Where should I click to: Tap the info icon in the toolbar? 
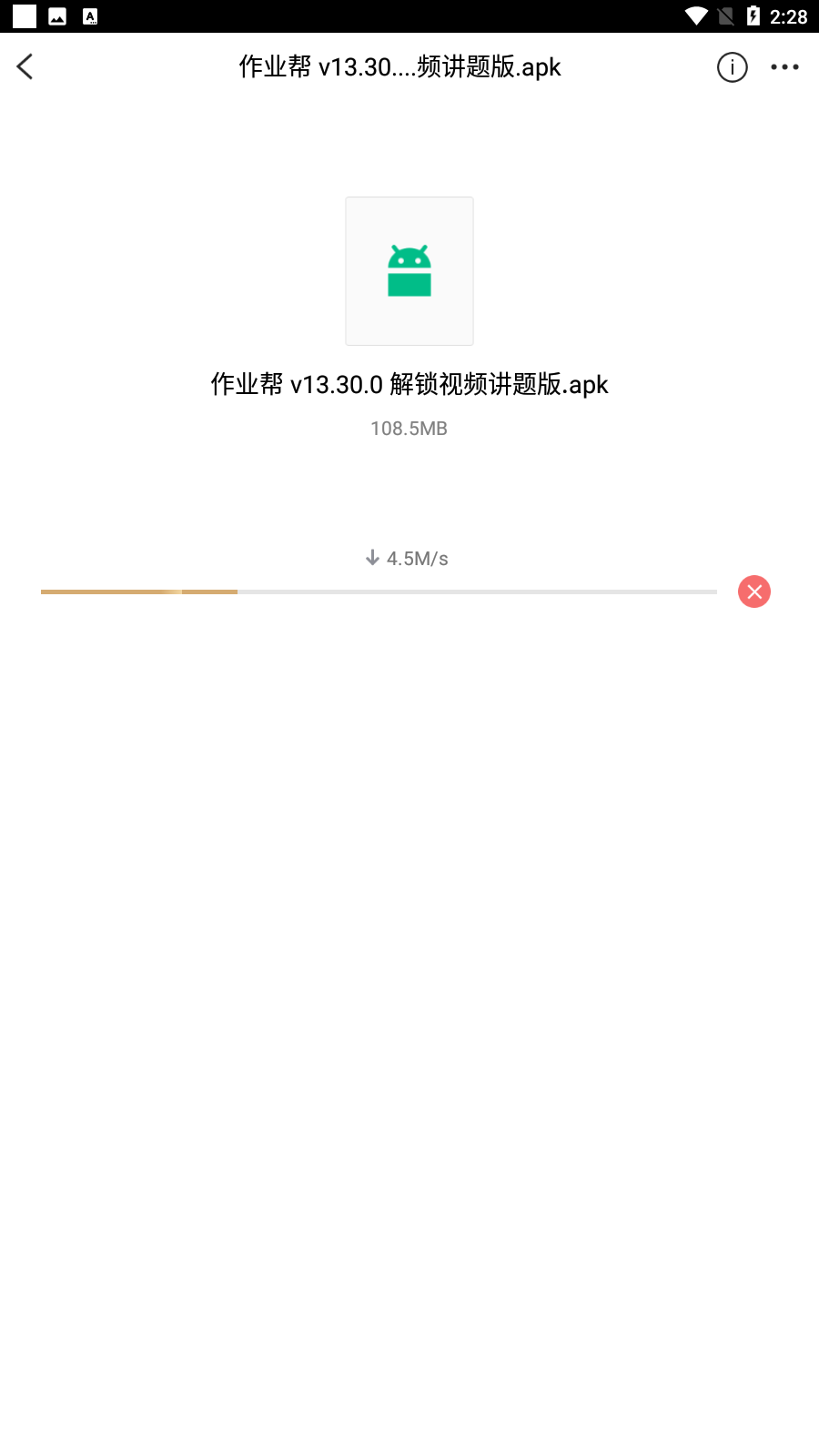(732, 66)
